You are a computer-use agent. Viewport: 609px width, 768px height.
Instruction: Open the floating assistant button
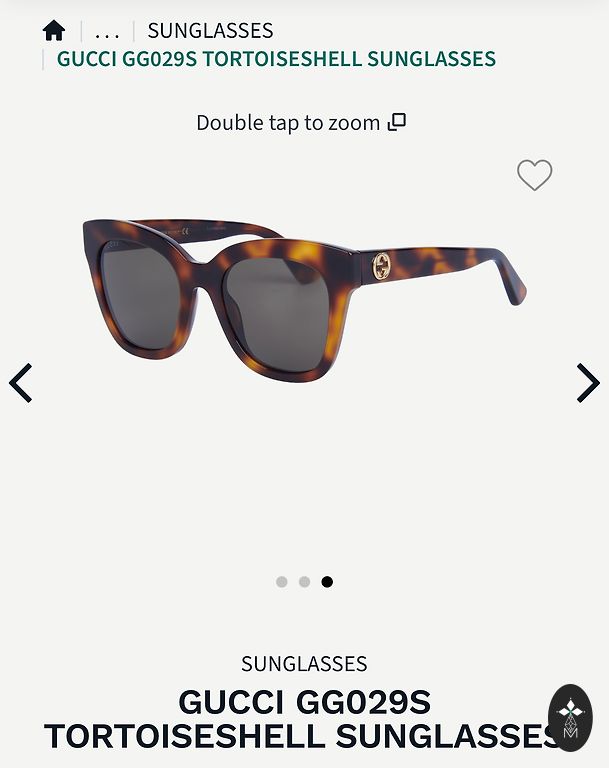click(570, 717)
